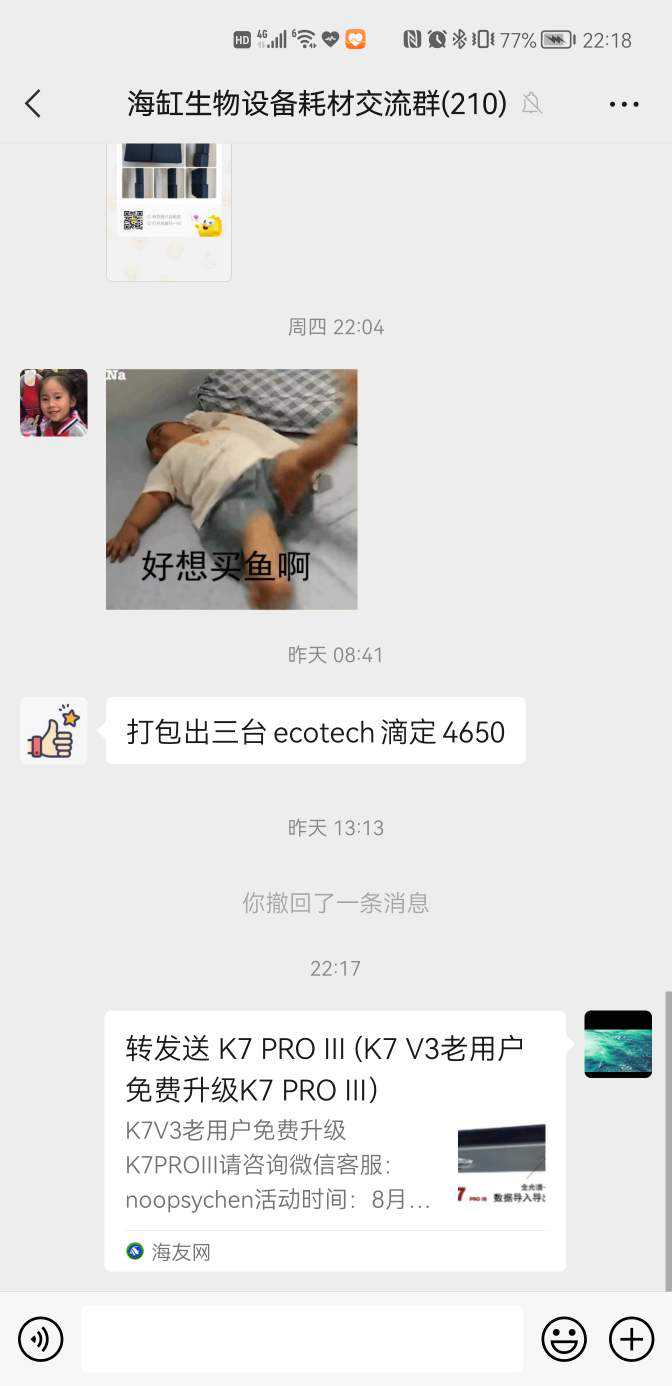Open the group chat overflow menu

click(x=623, y=104)
